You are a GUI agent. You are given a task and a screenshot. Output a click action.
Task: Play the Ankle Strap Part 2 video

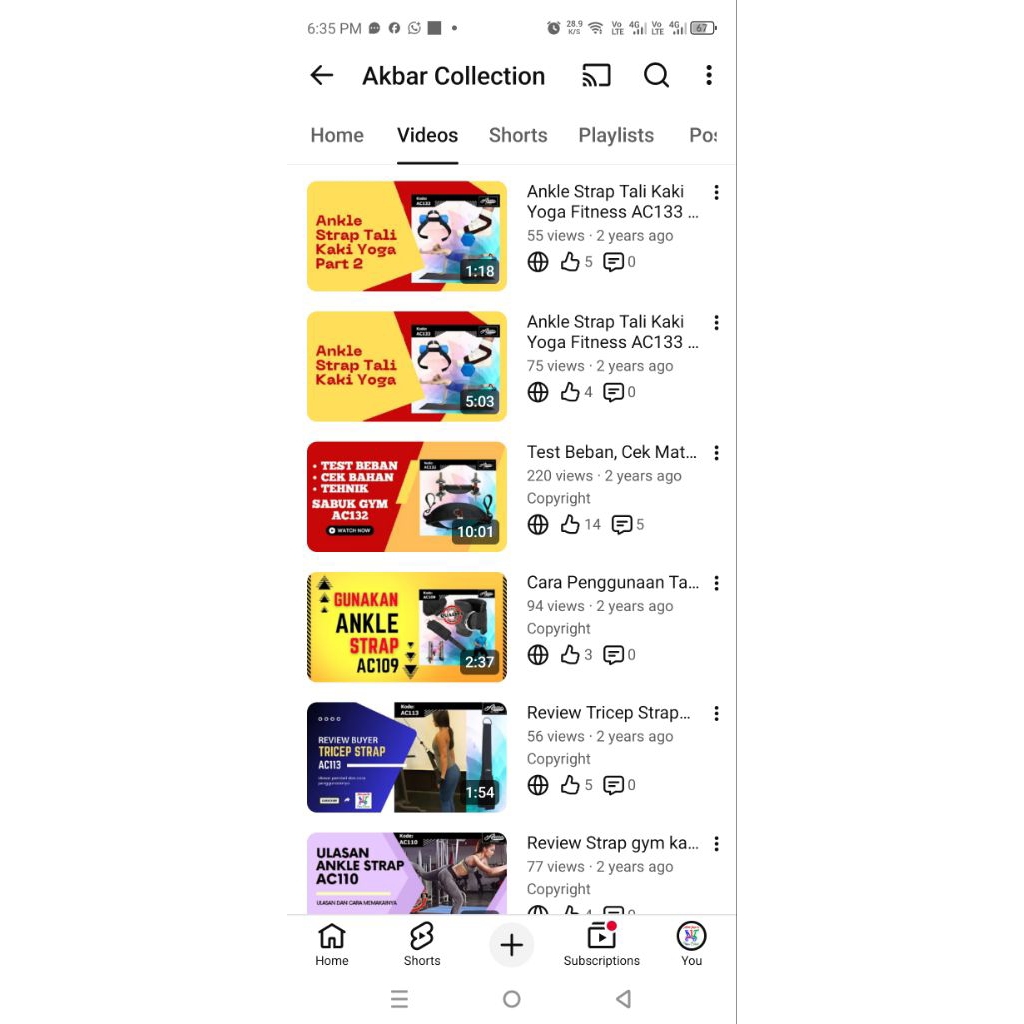(x=406, y=236)
